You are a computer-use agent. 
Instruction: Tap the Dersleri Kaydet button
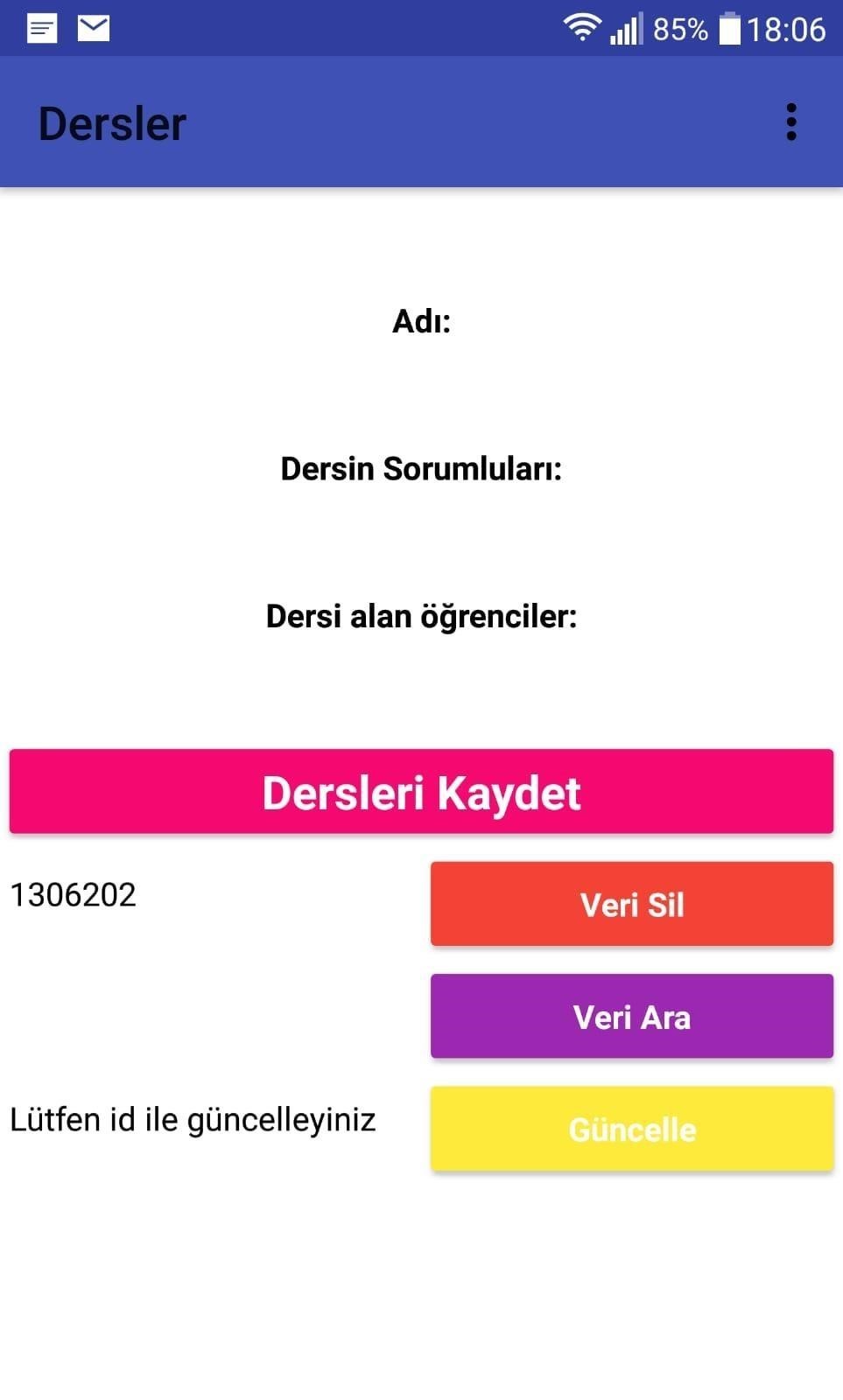421,791
